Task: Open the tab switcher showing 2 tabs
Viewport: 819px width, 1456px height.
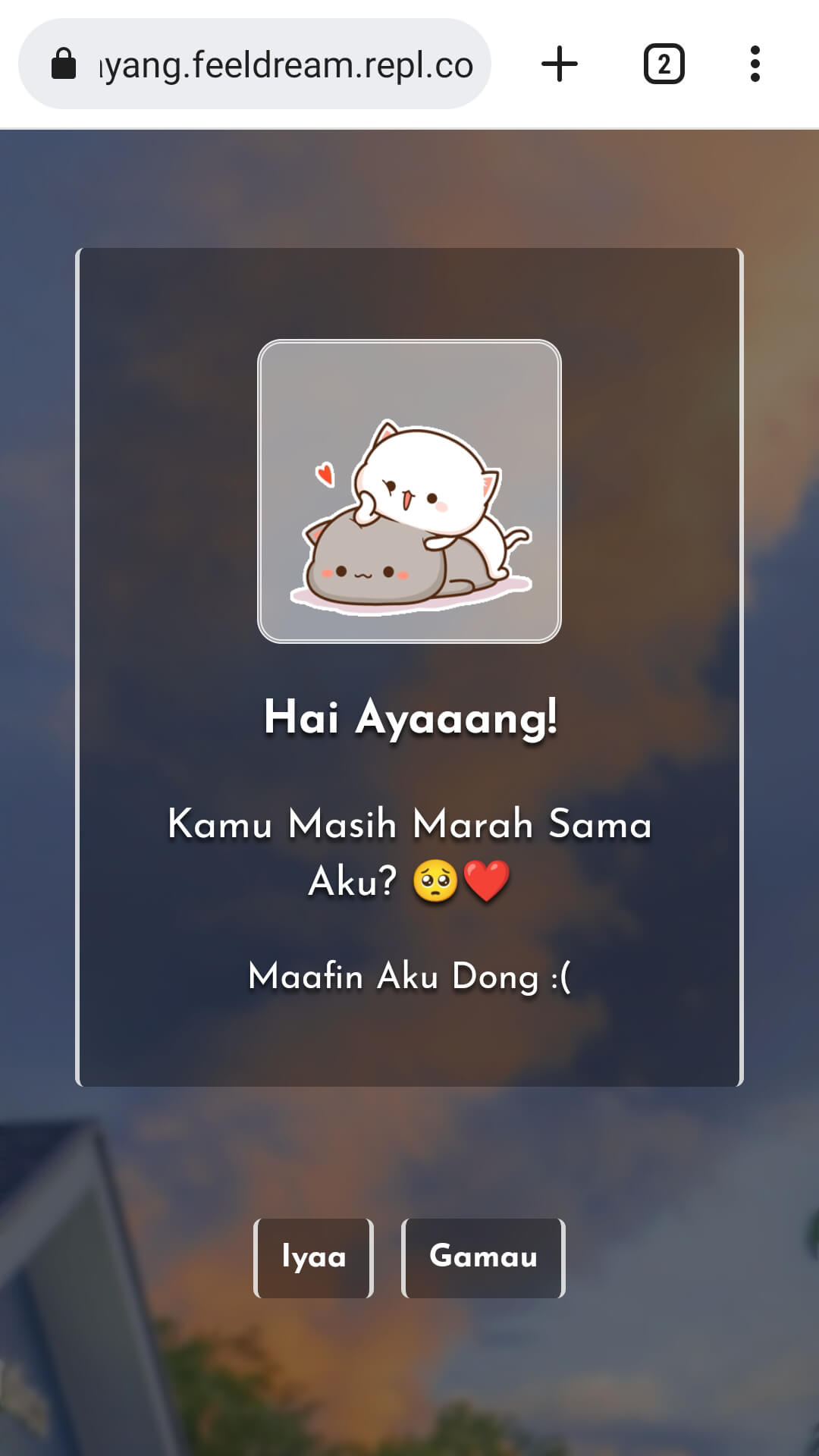Action: coord(664,64)
